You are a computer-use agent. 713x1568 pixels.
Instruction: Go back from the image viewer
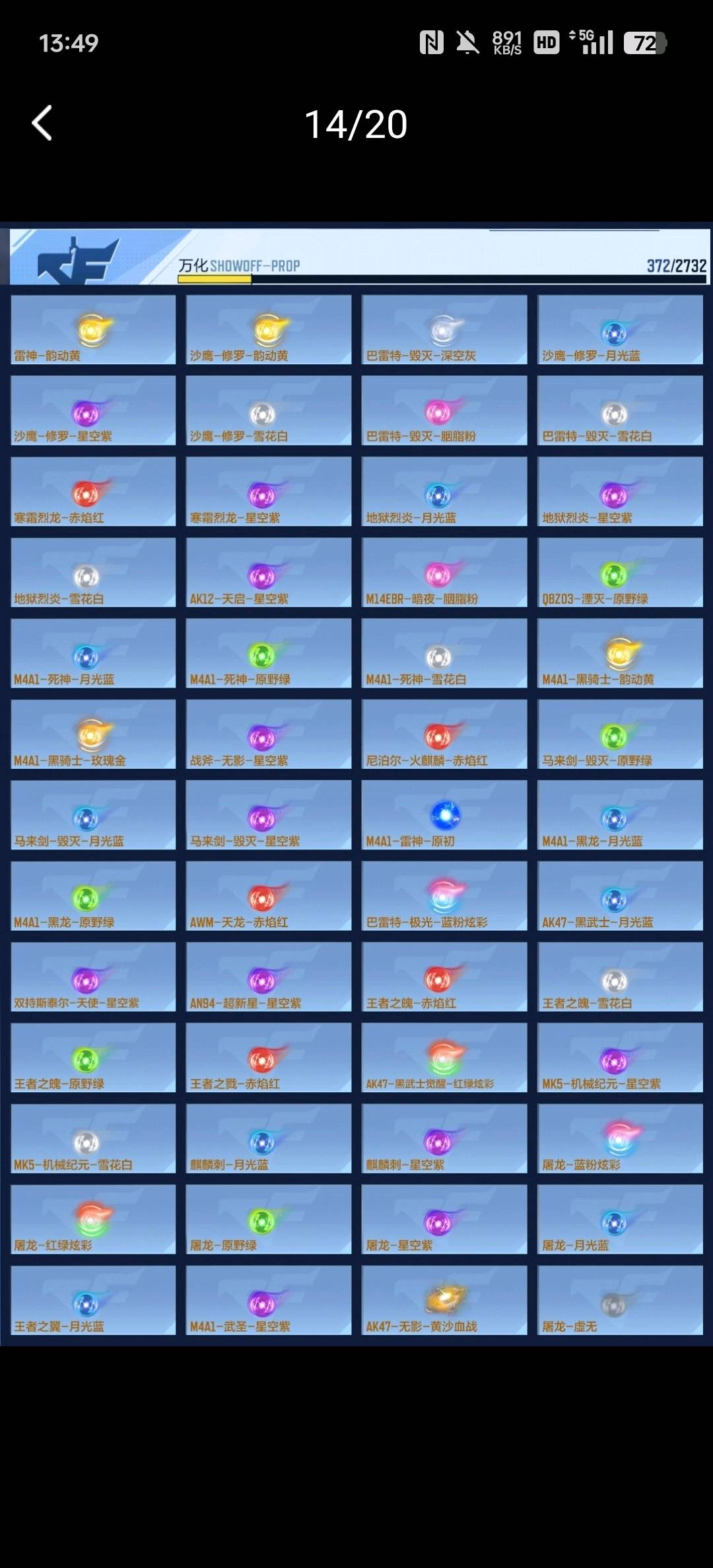[42, 123]
